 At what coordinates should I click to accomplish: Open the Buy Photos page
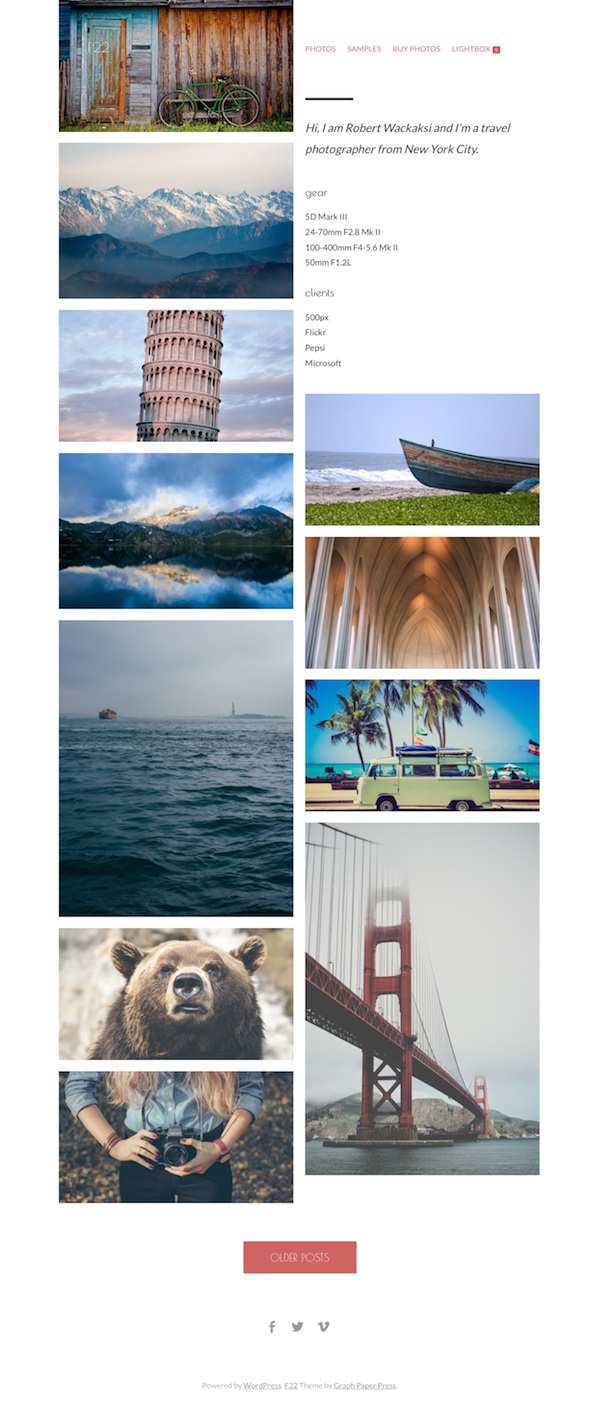click(x=416, y=49)
